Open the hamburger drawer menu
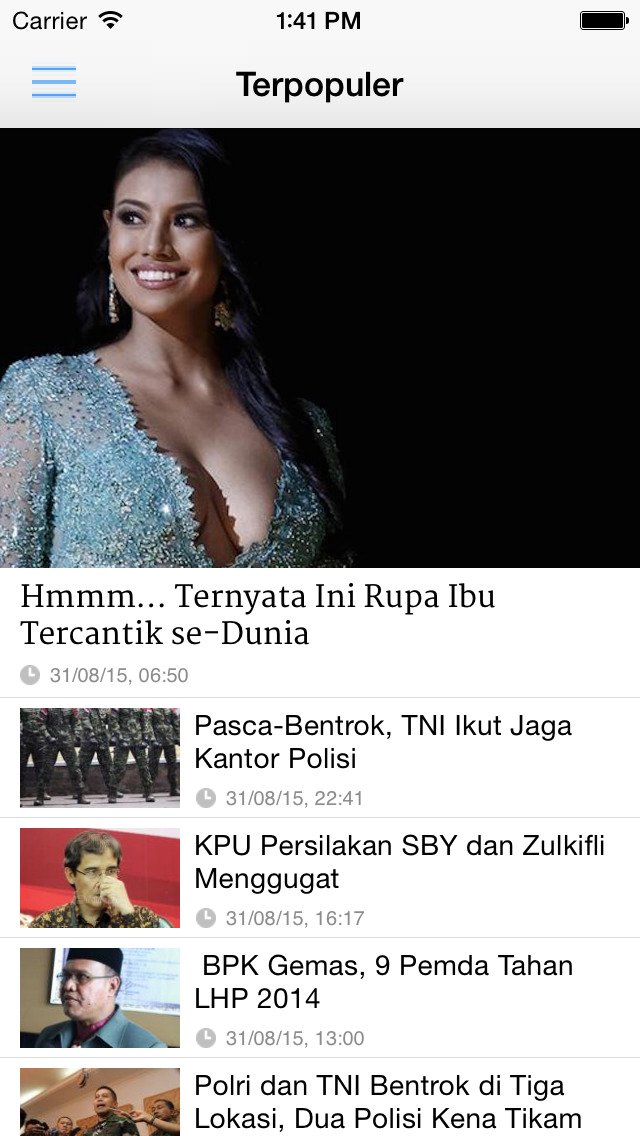Image resolution: width=640 pixels, height=1136 pixels. (54, 82)
